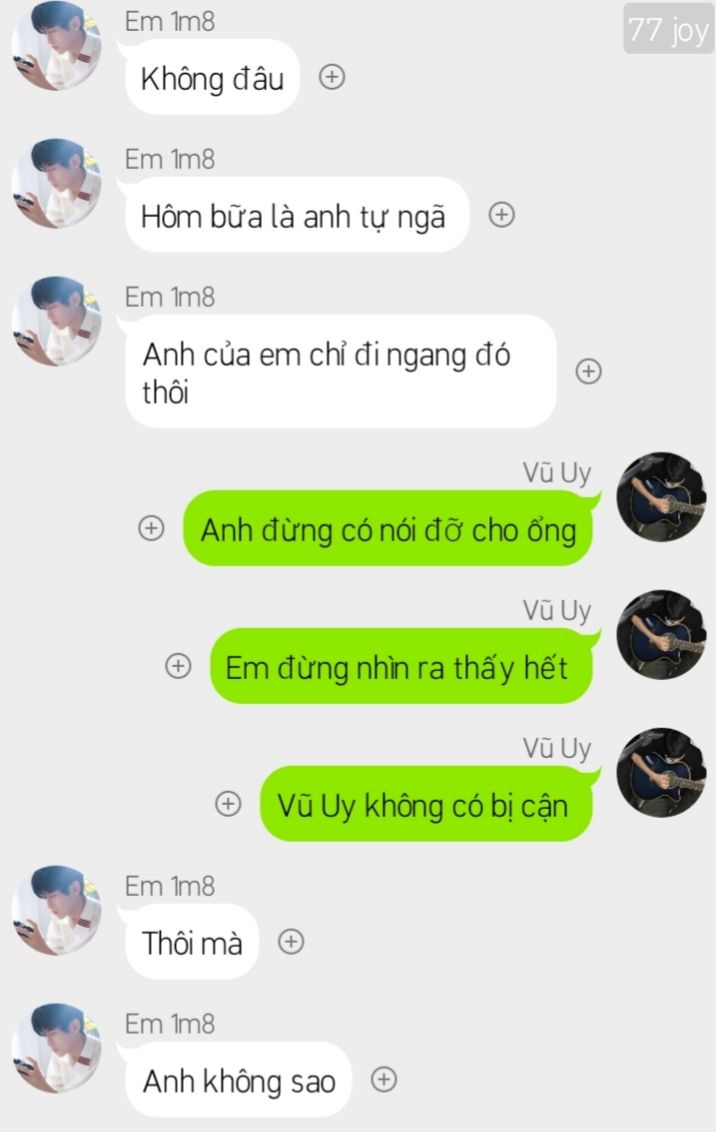Tap the plus icon beside "Không đâu"
Screen dimensions: 716x1132
pos(332,77)
